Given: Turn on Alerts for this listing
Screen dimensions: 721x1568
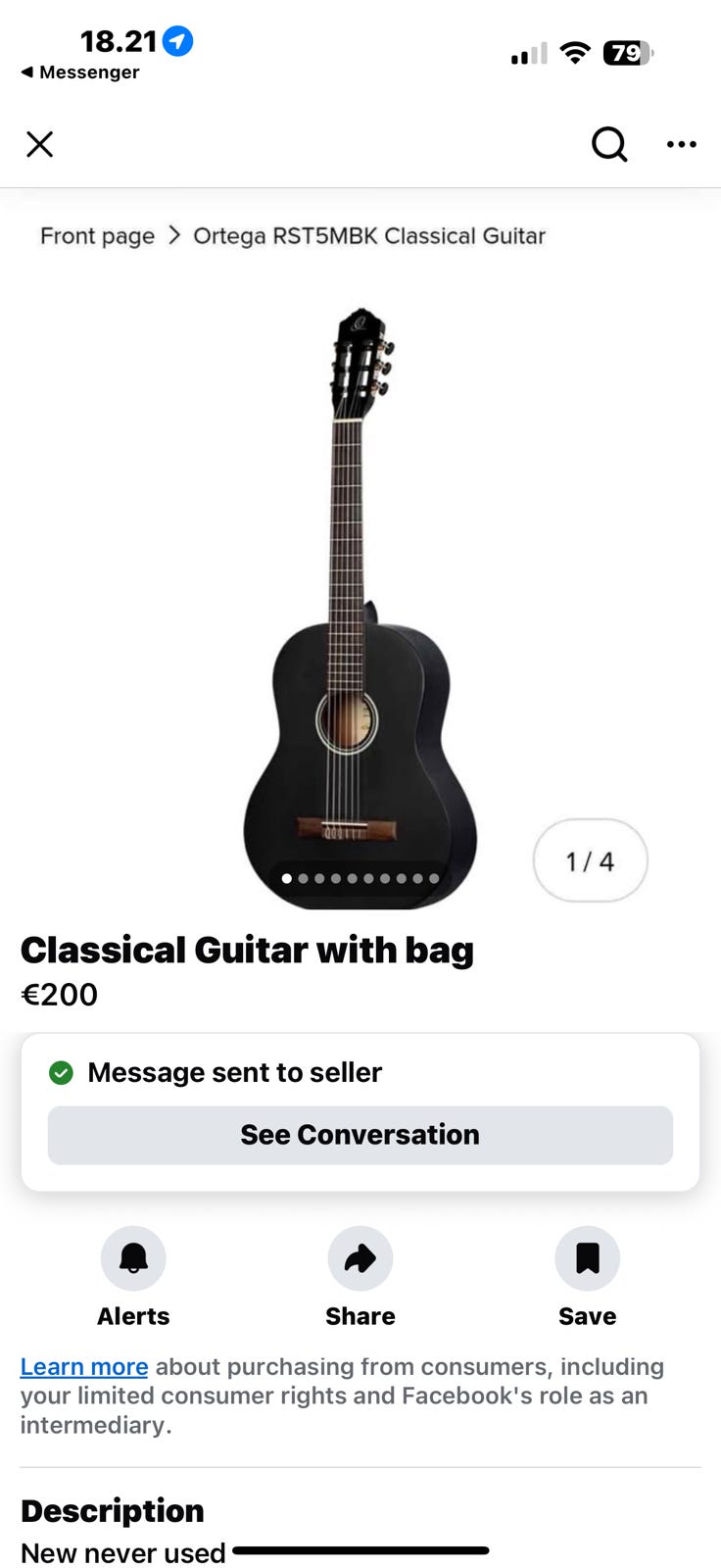Looking at the screenshot, I should point(133,1258).
